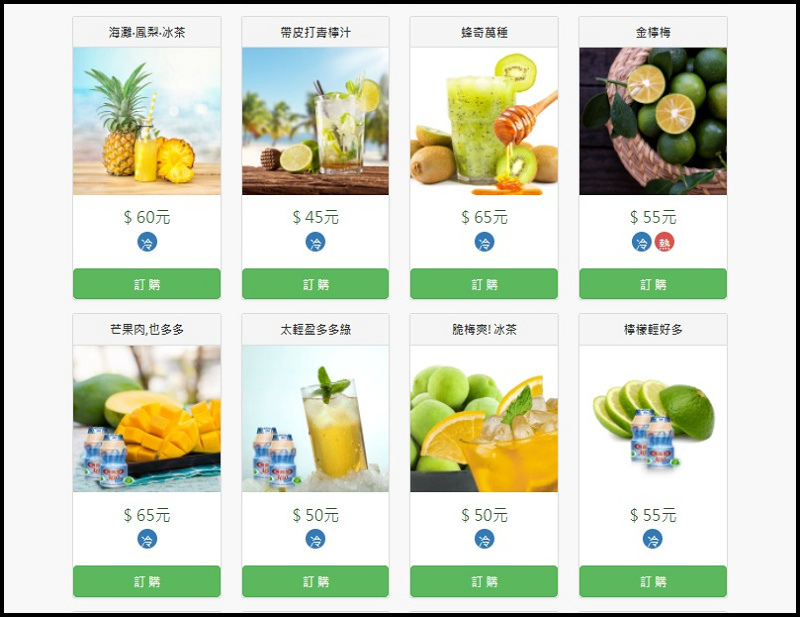800x617 pixels.
Task: Order the 太輕盈多多綠 drink
Action: tap(315, 581)
